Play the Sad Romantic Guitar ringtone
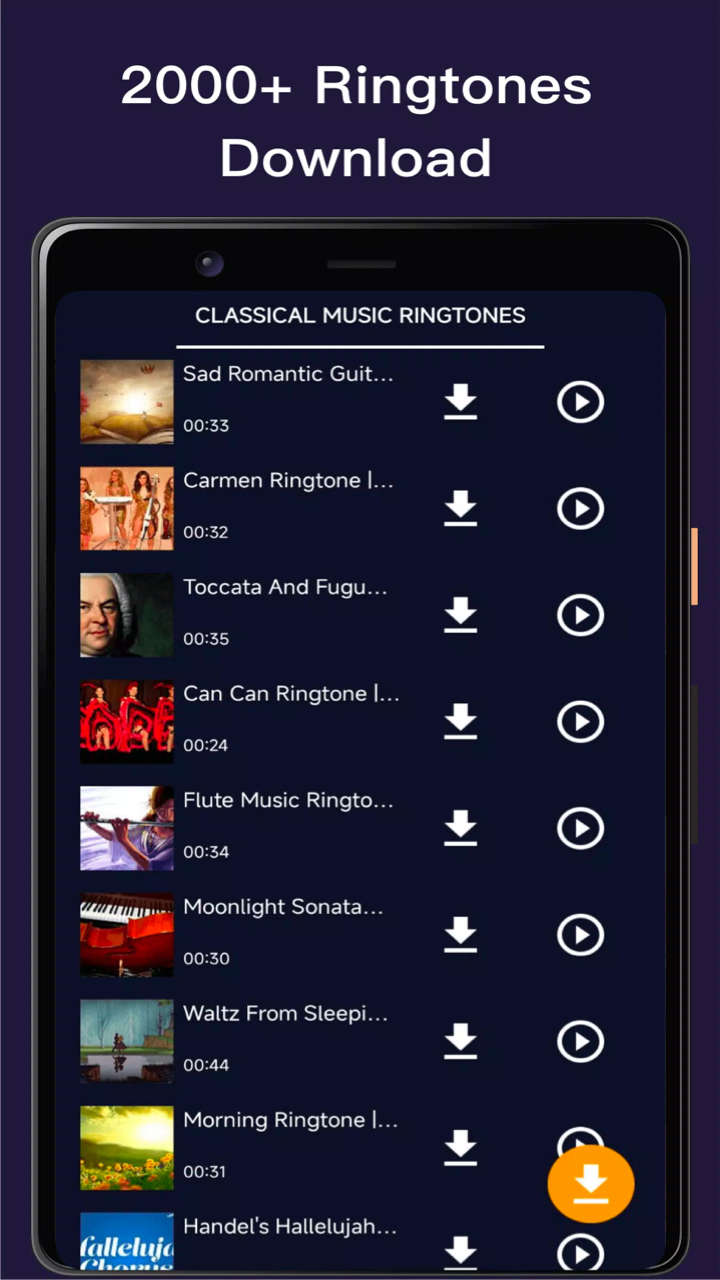The image size is (720, 1280). click(580, 402)
